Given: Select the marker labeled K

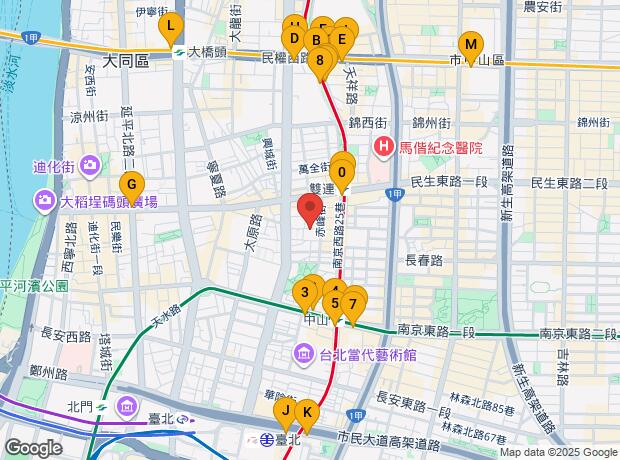Looking at the screenshot, I should tap(307, 411).
